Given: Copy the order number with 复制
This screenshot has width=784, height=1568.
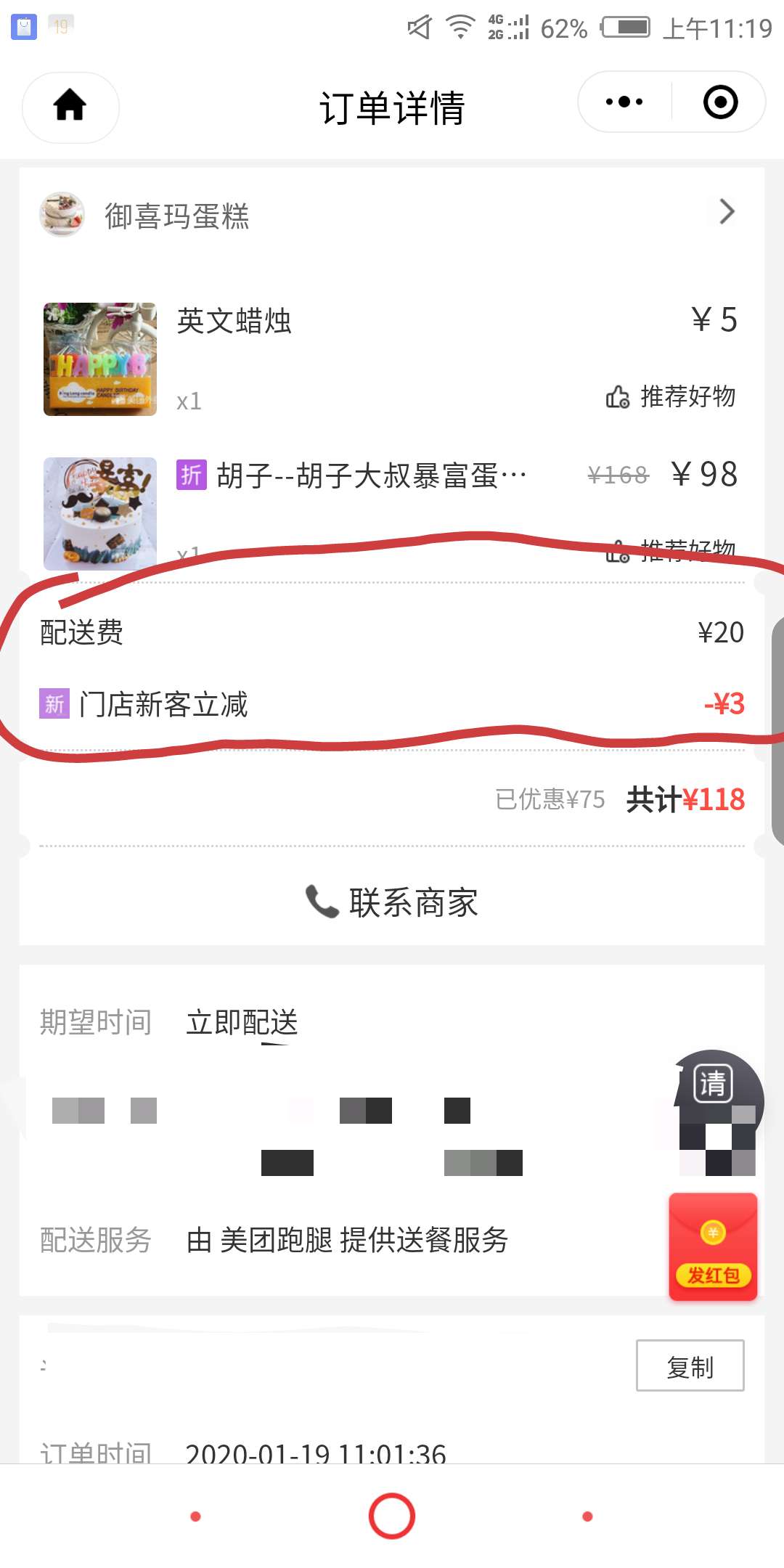Looking at the screenshot, I should [690, 1365].
